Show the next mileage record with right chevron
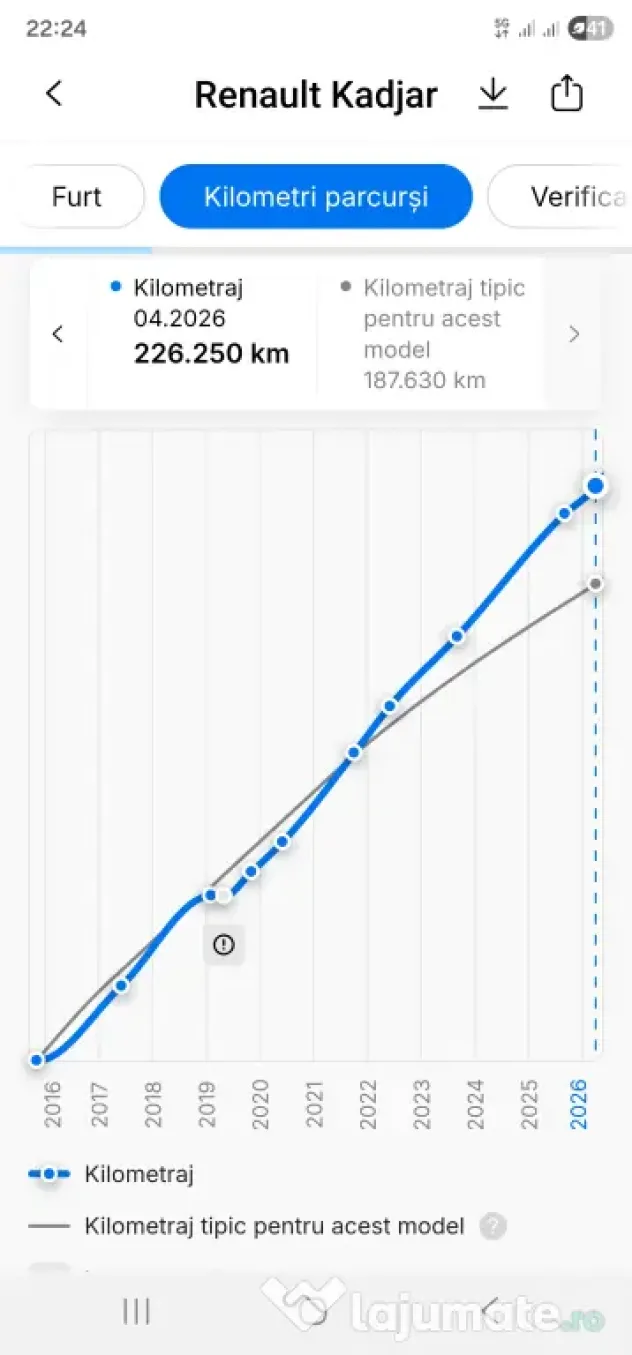 click(574, 334)
